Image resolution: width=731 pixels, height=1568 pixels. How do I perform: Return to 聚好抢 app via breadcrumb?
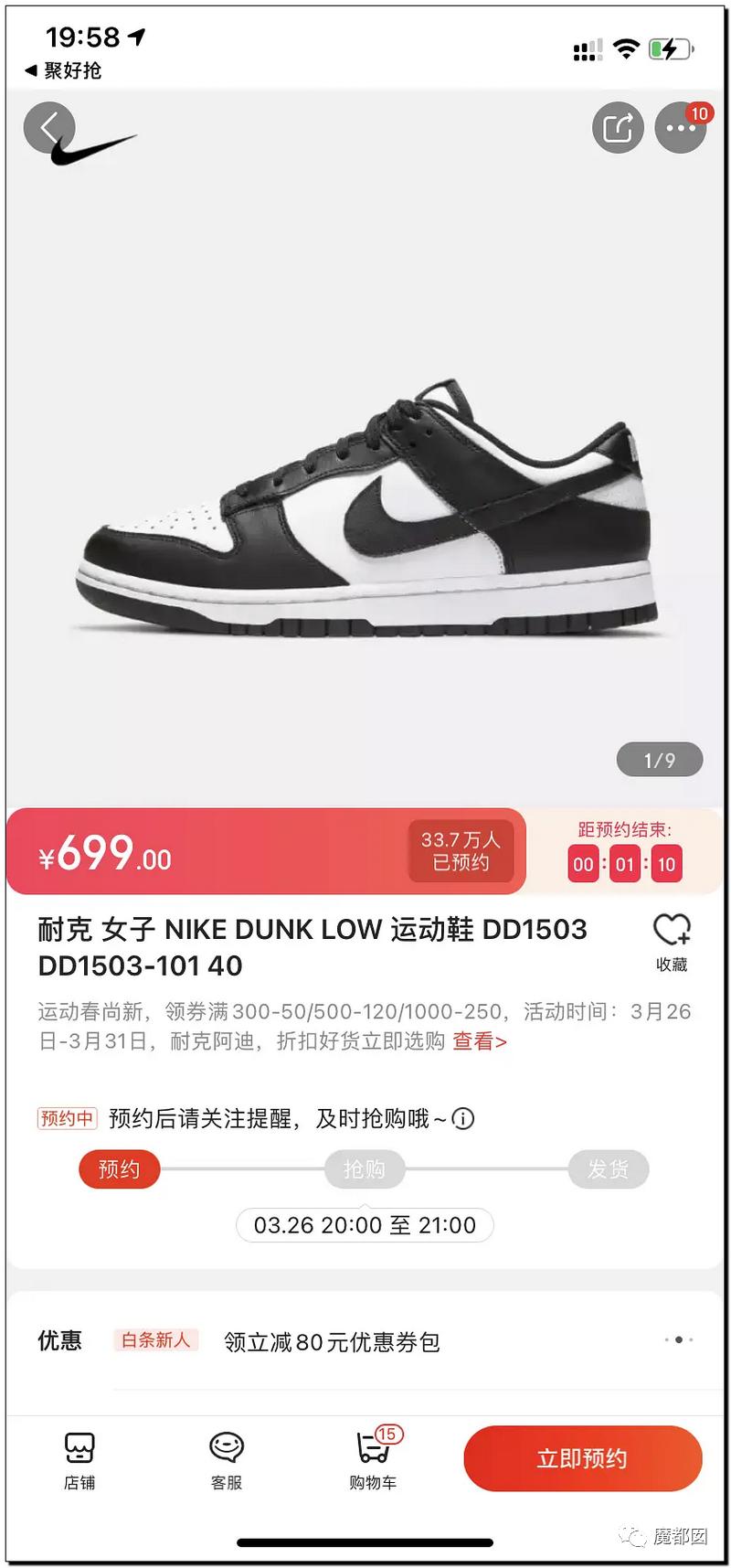[64, 70]
